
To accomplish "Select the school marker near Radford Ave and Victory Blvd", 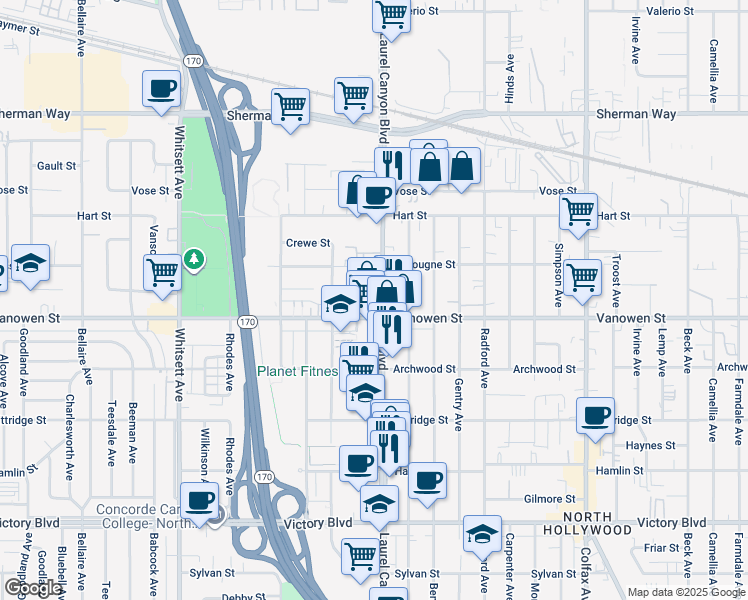I will click(x=482, y=533).
